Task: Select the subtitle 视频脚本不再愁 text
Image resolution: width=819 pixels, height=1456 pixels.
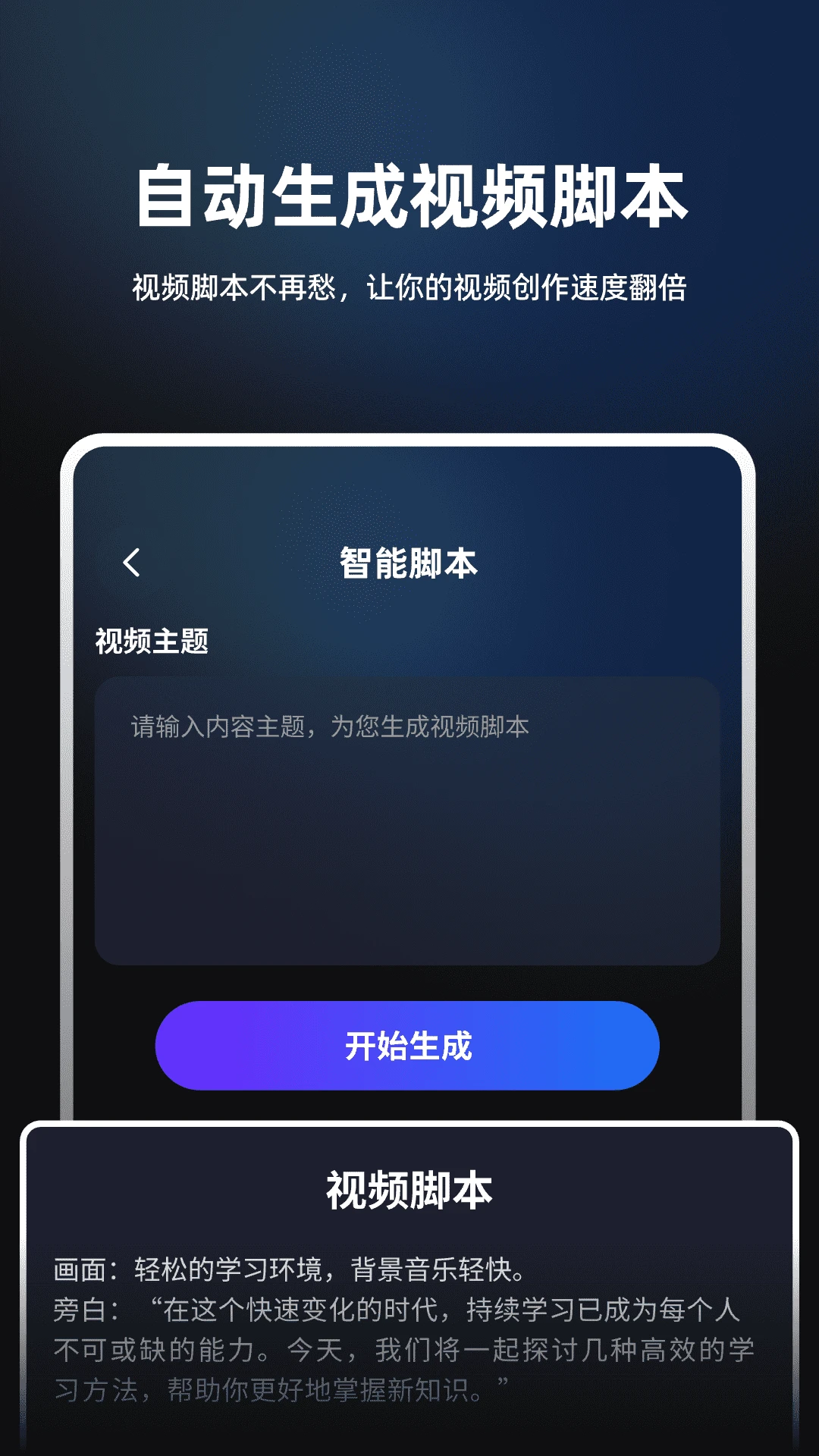Action: (x=409, y=287)
